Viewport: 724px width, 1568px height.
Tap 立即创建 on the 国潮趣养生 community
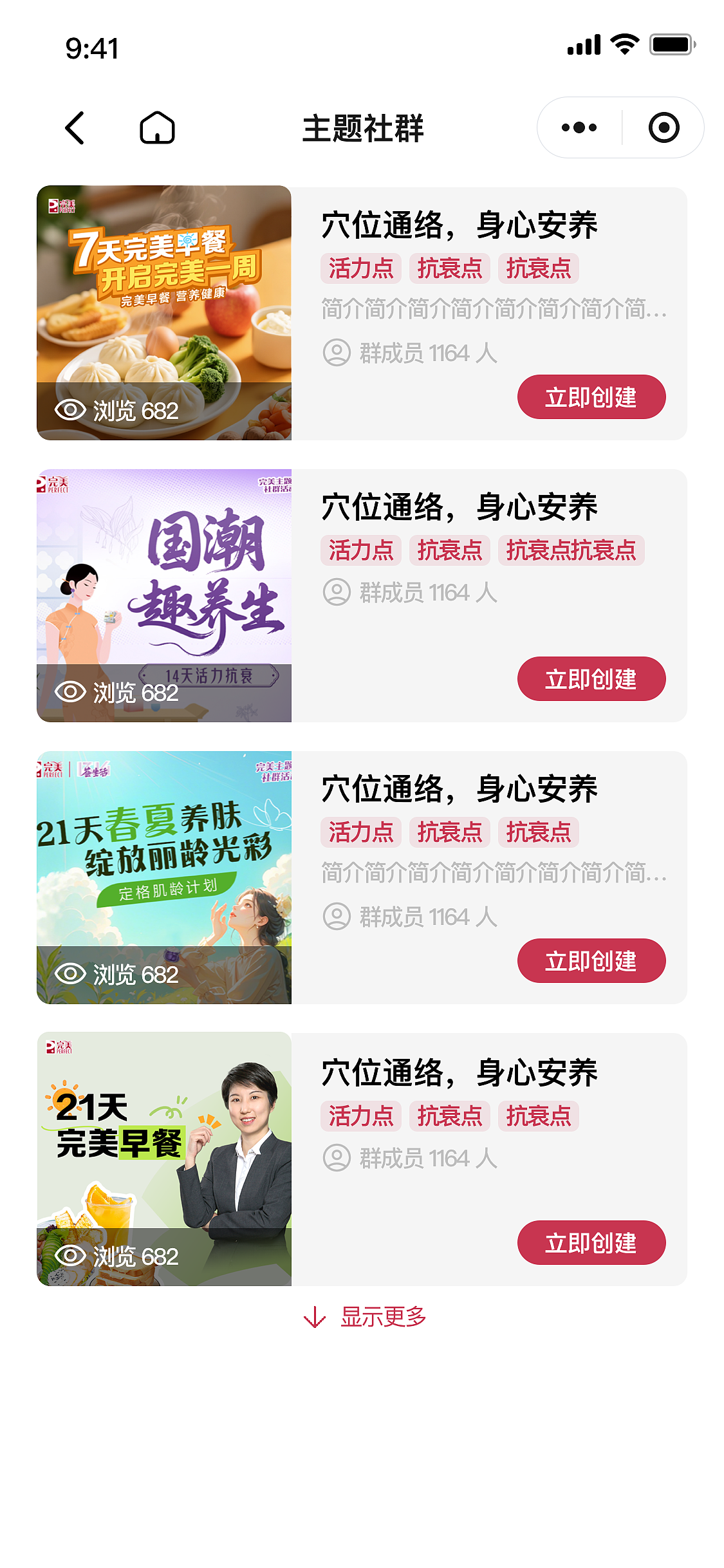[x=591, y=678]
